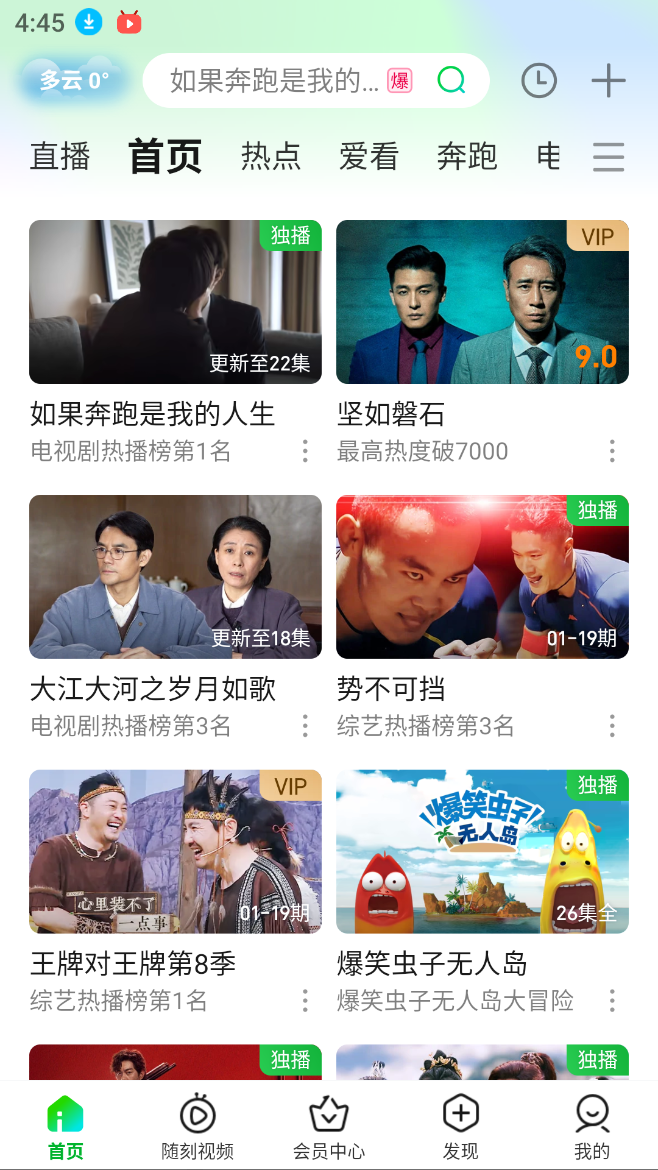The height and width of the screenshot is (1170, 658).
Task: Open the channel list menu icon
Action: click(608, 157)
